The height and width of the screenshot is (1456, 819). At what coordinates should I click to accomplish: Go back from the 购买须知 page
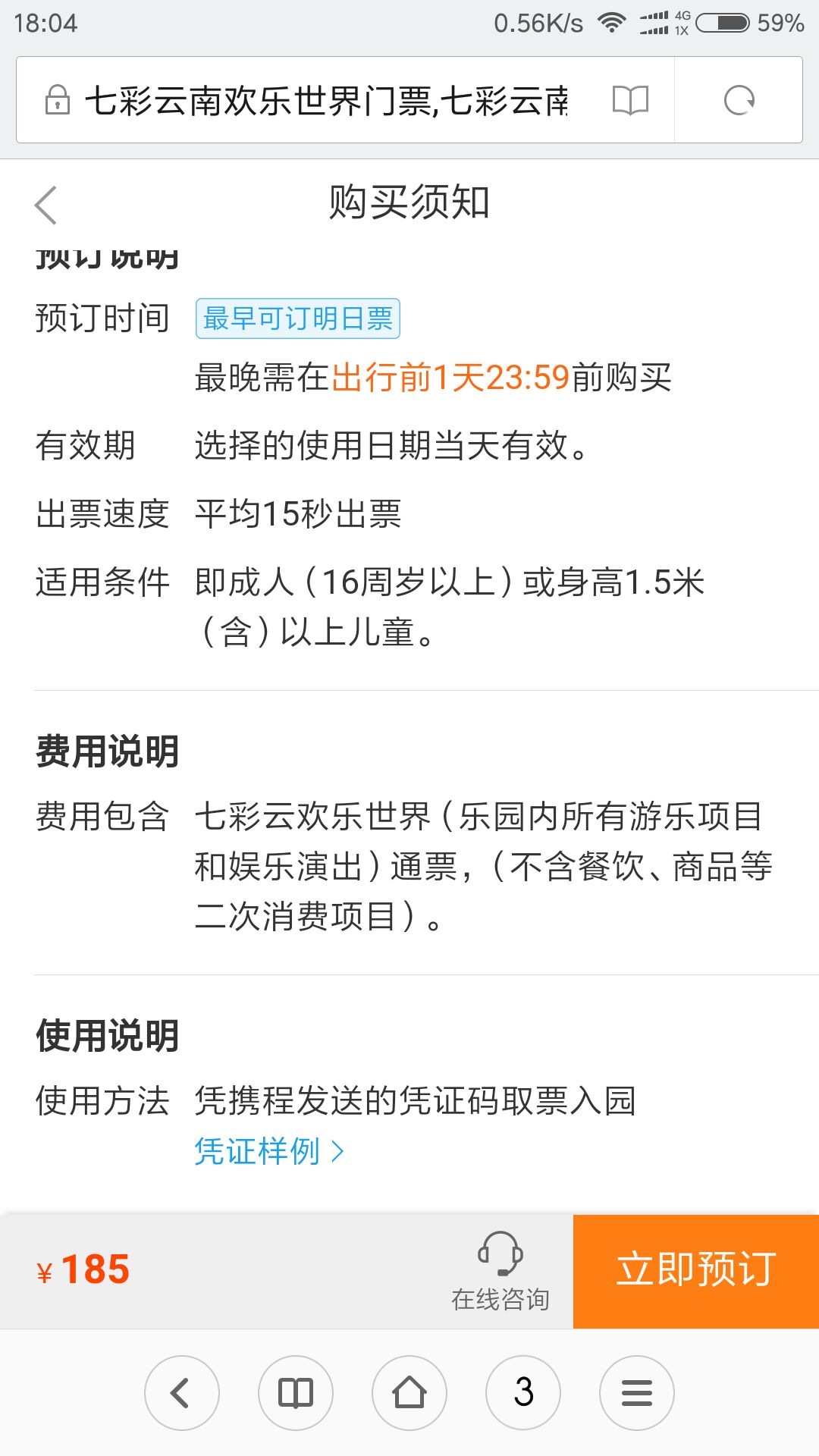46,205
